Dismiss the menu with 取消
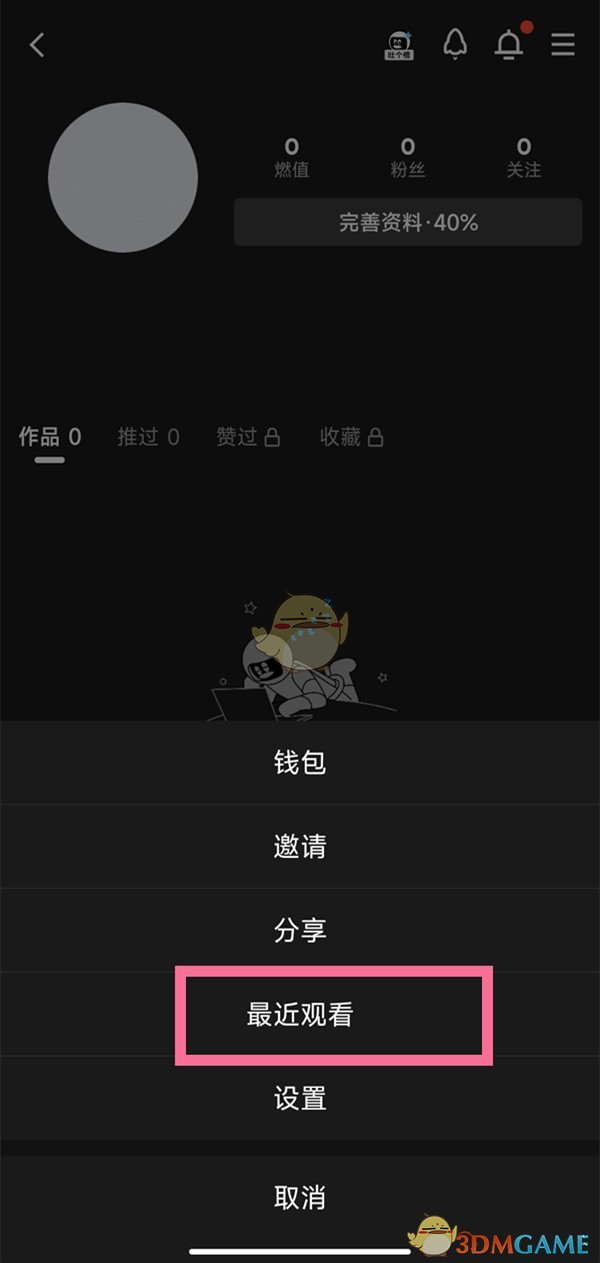The width and height of the screenshot is (600, 1263). click(300, 1197)
